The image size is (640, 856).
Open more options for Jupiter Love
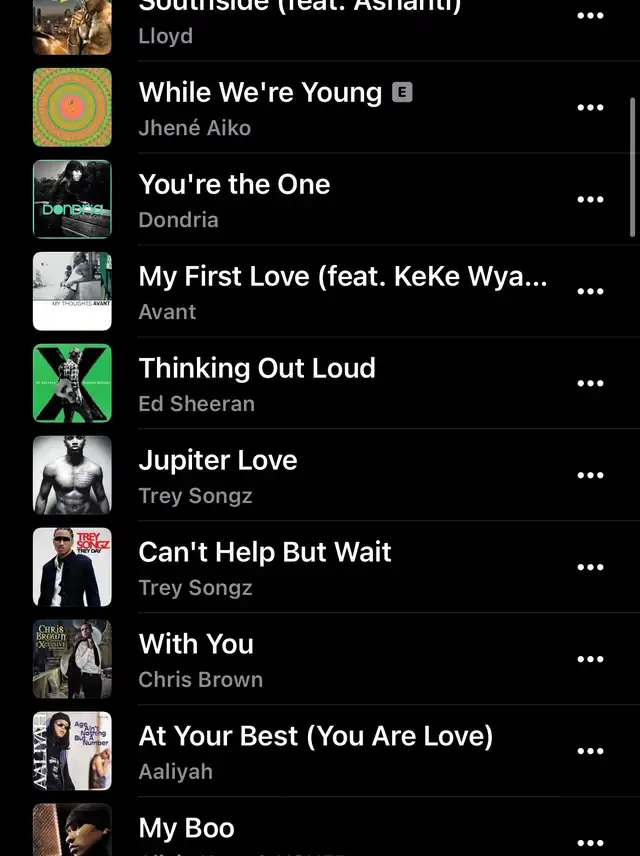pyautogui.click(x=591, y=476)
